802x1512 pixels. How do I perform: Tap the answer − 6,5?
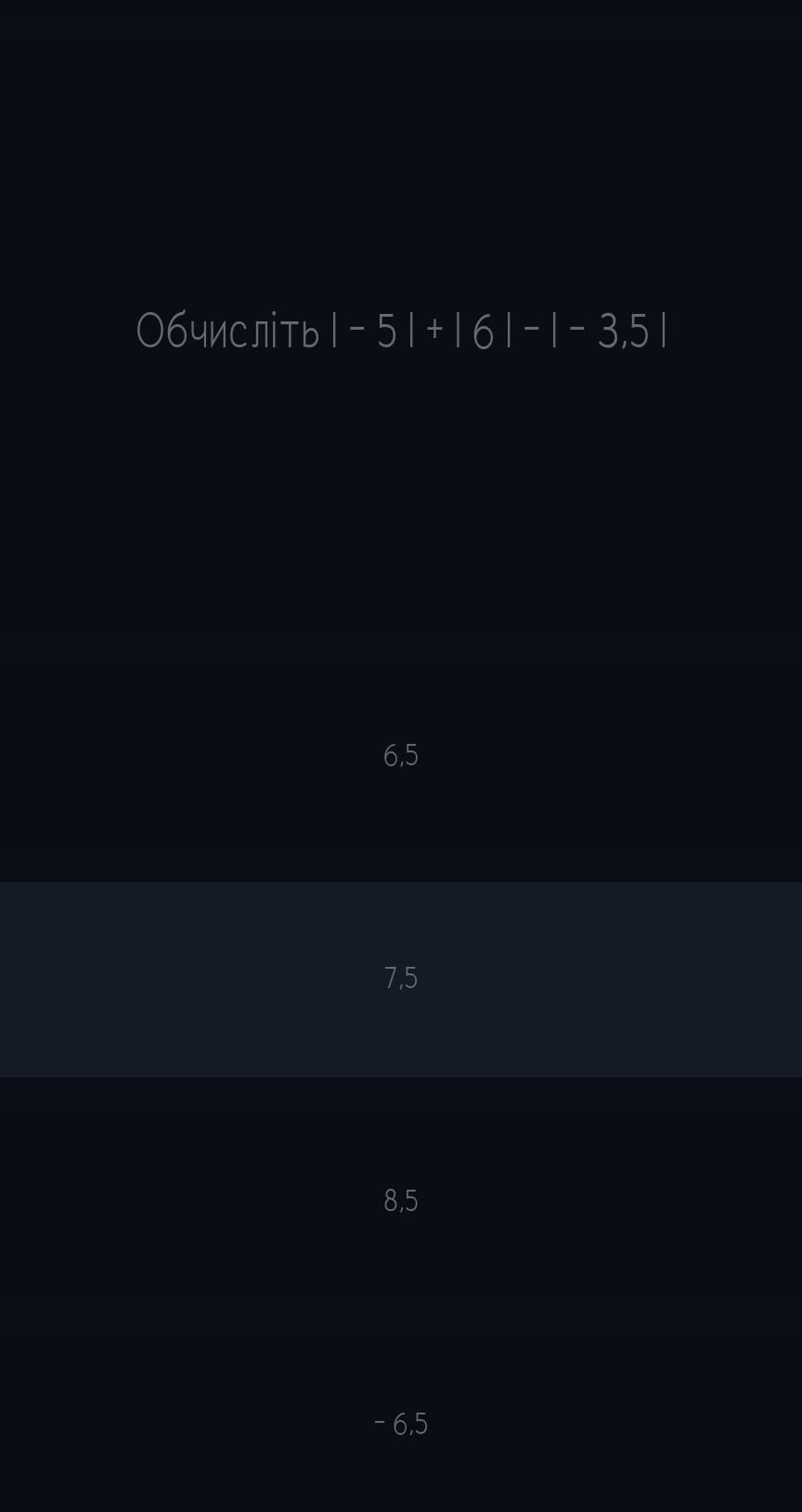click(x=401, y=1424)
